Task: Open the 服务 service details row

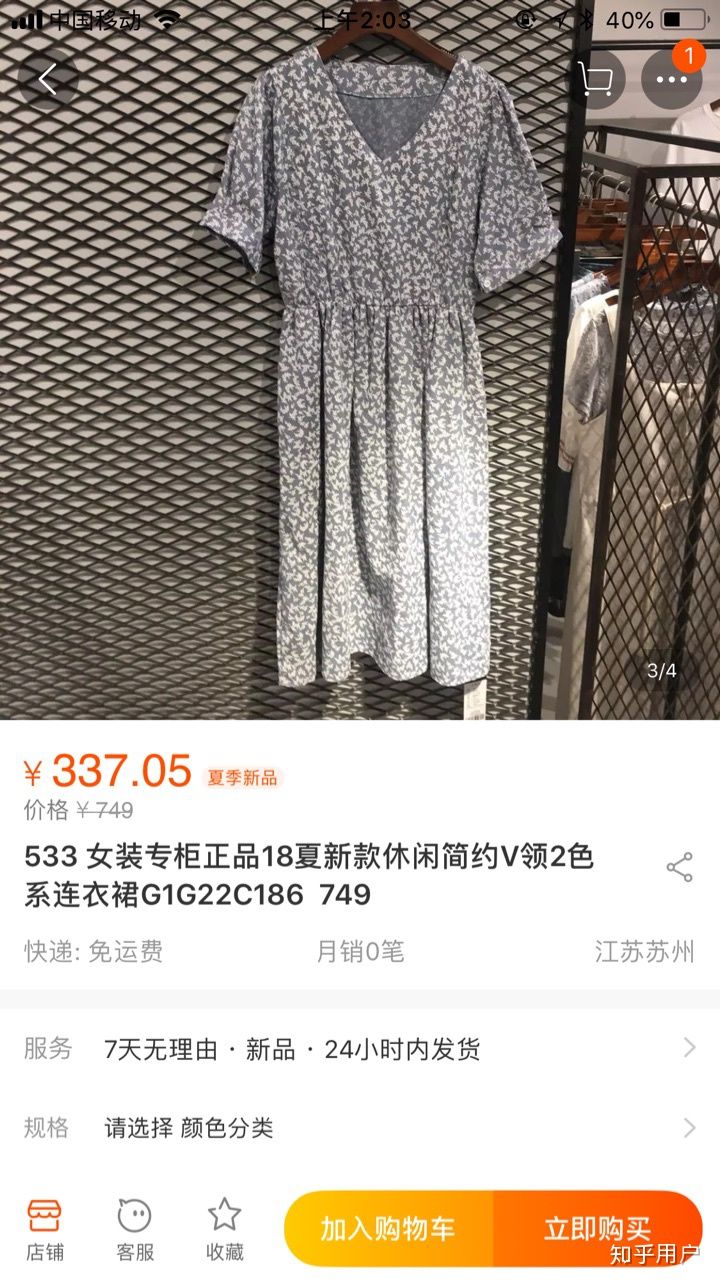Action: click(360, 1048)
